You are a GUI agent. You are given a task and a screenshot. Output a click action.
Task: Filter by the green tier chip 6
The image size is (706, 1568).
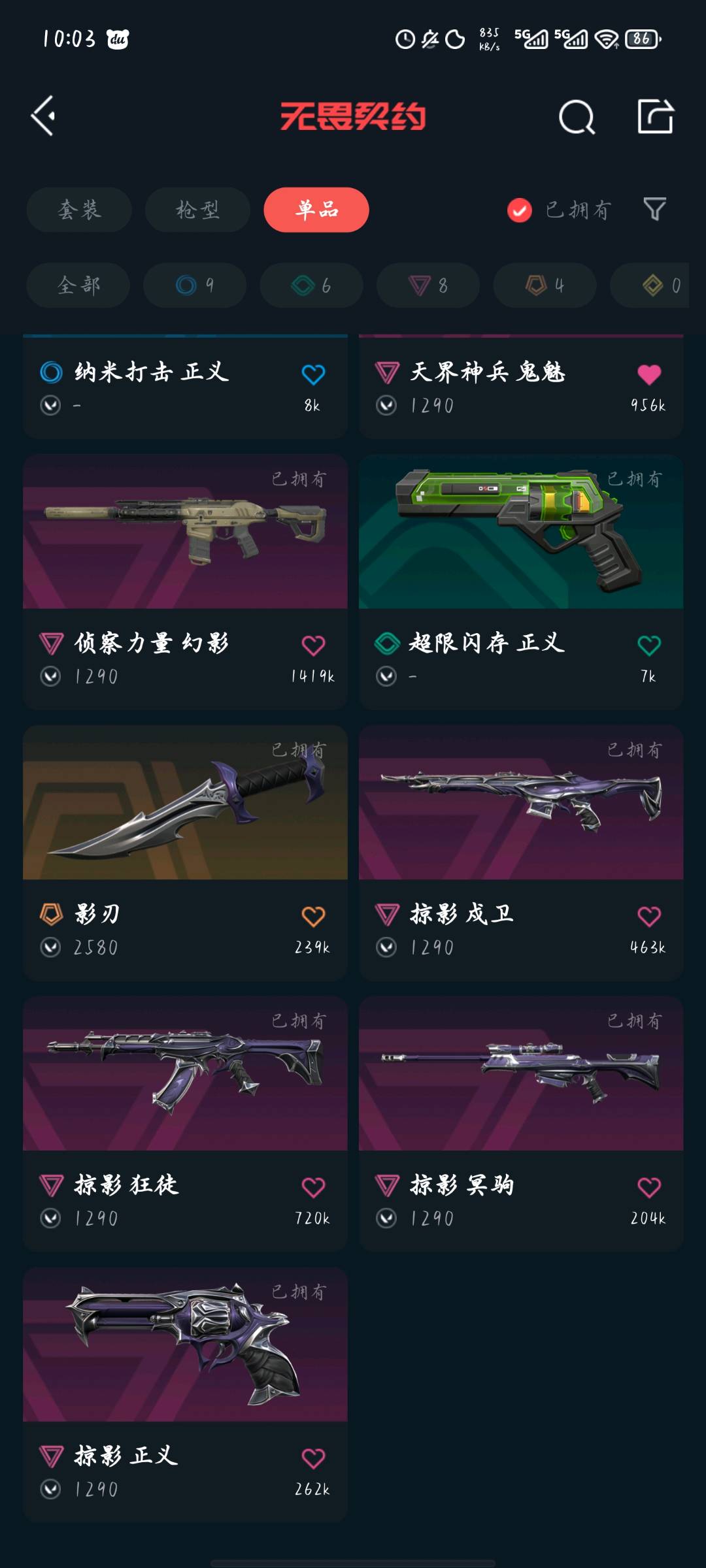311,286
